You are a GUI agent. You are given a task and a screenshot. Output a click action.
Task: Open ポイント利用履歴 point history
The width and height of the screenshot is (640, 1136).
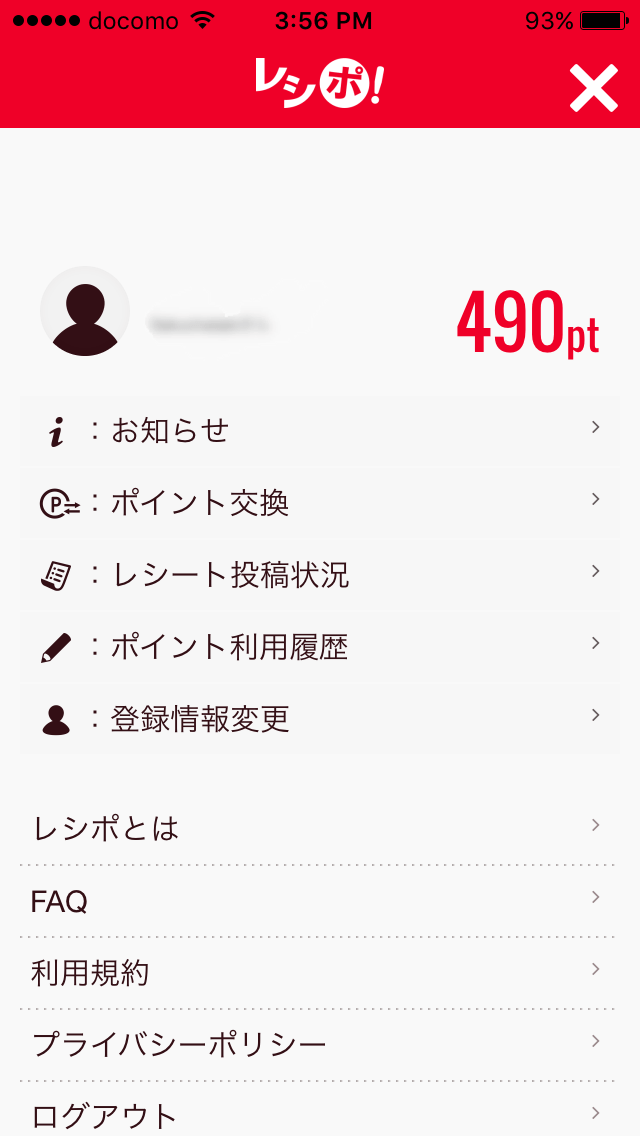320,647
